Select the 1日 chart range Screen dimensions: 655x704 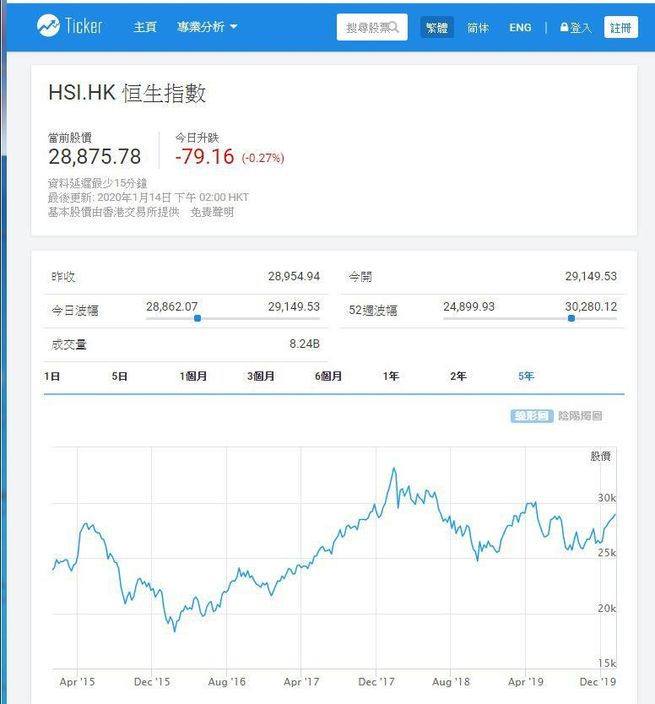(52, 376)
